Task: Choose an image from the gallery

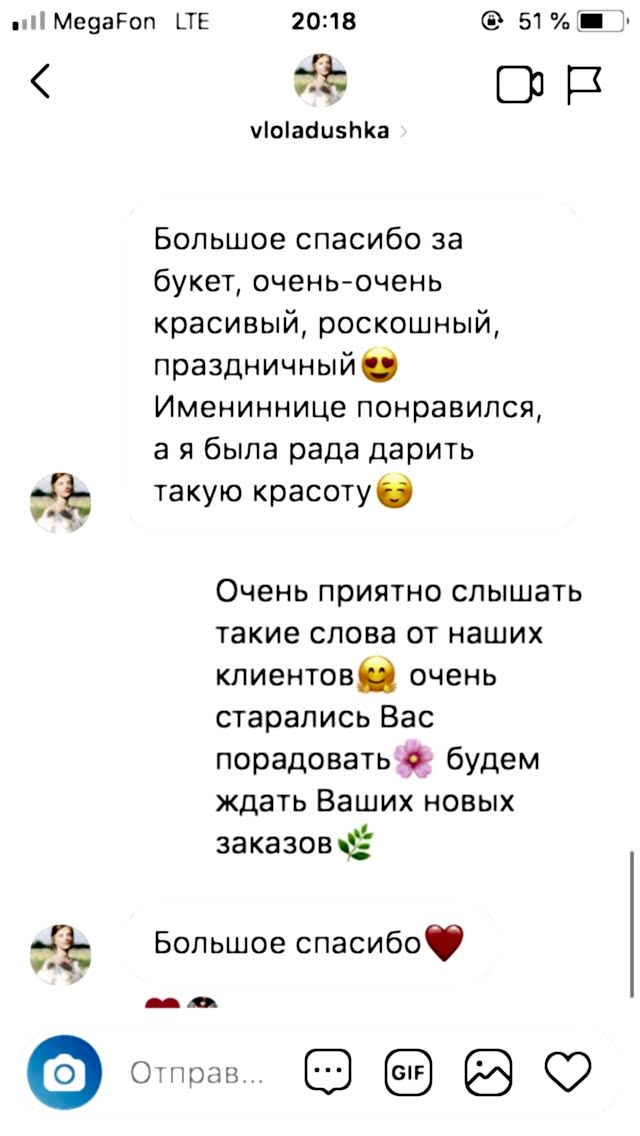Action: [x=489, y=1075]
